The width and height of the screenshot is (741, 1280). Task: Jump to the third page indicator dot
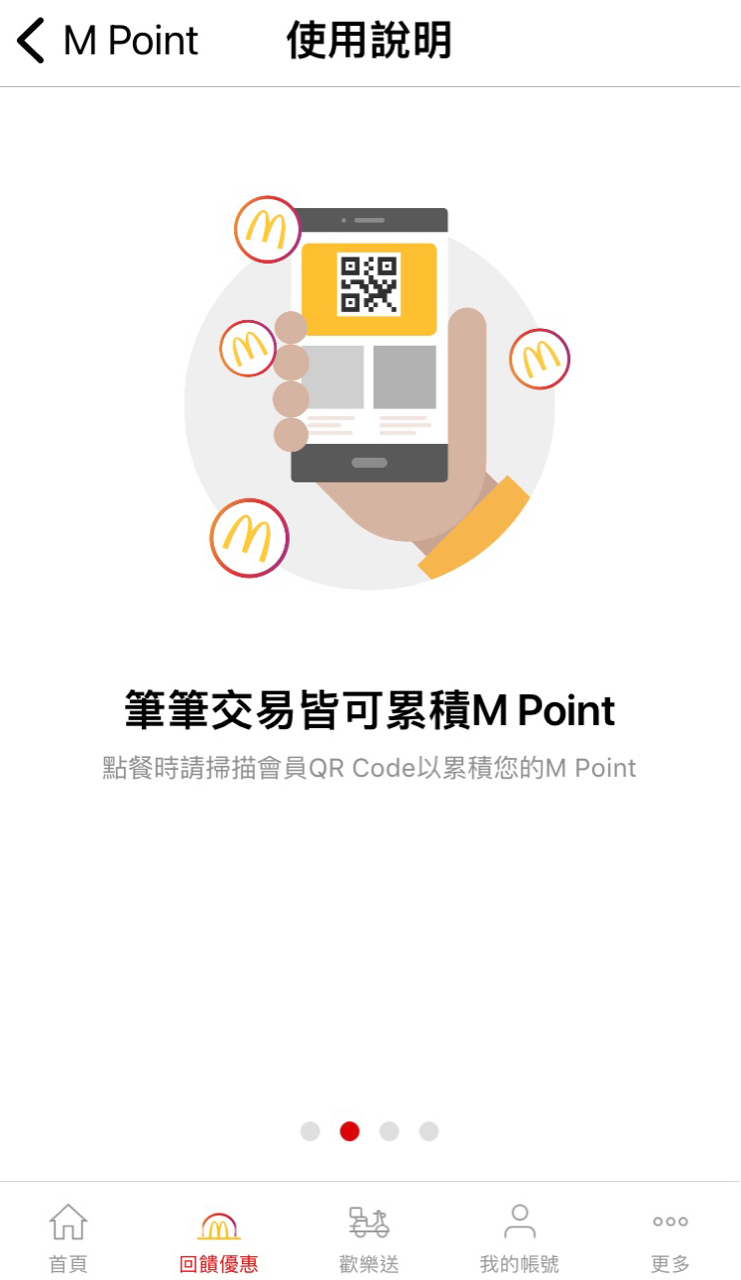[389, 1131]
